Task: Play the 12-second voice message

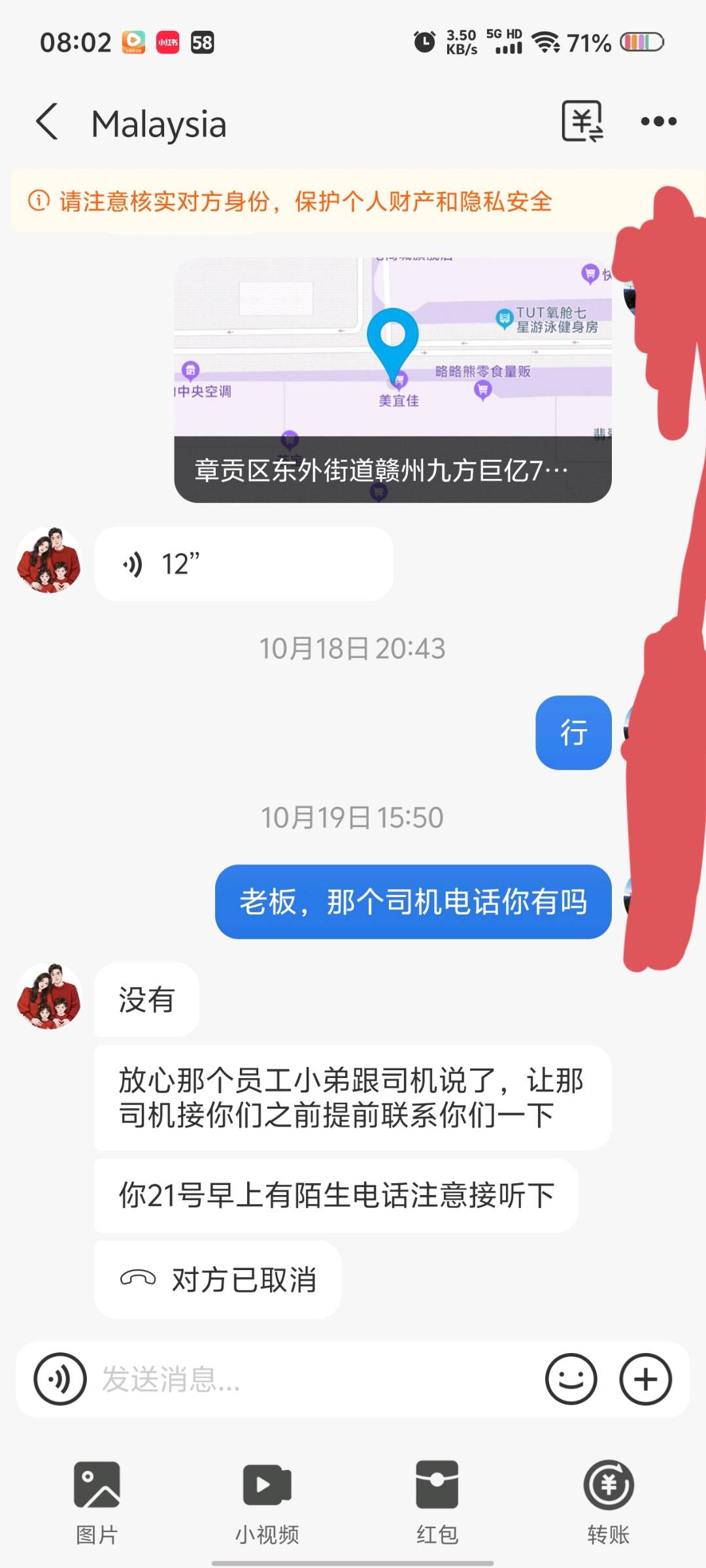Action: 243,564
